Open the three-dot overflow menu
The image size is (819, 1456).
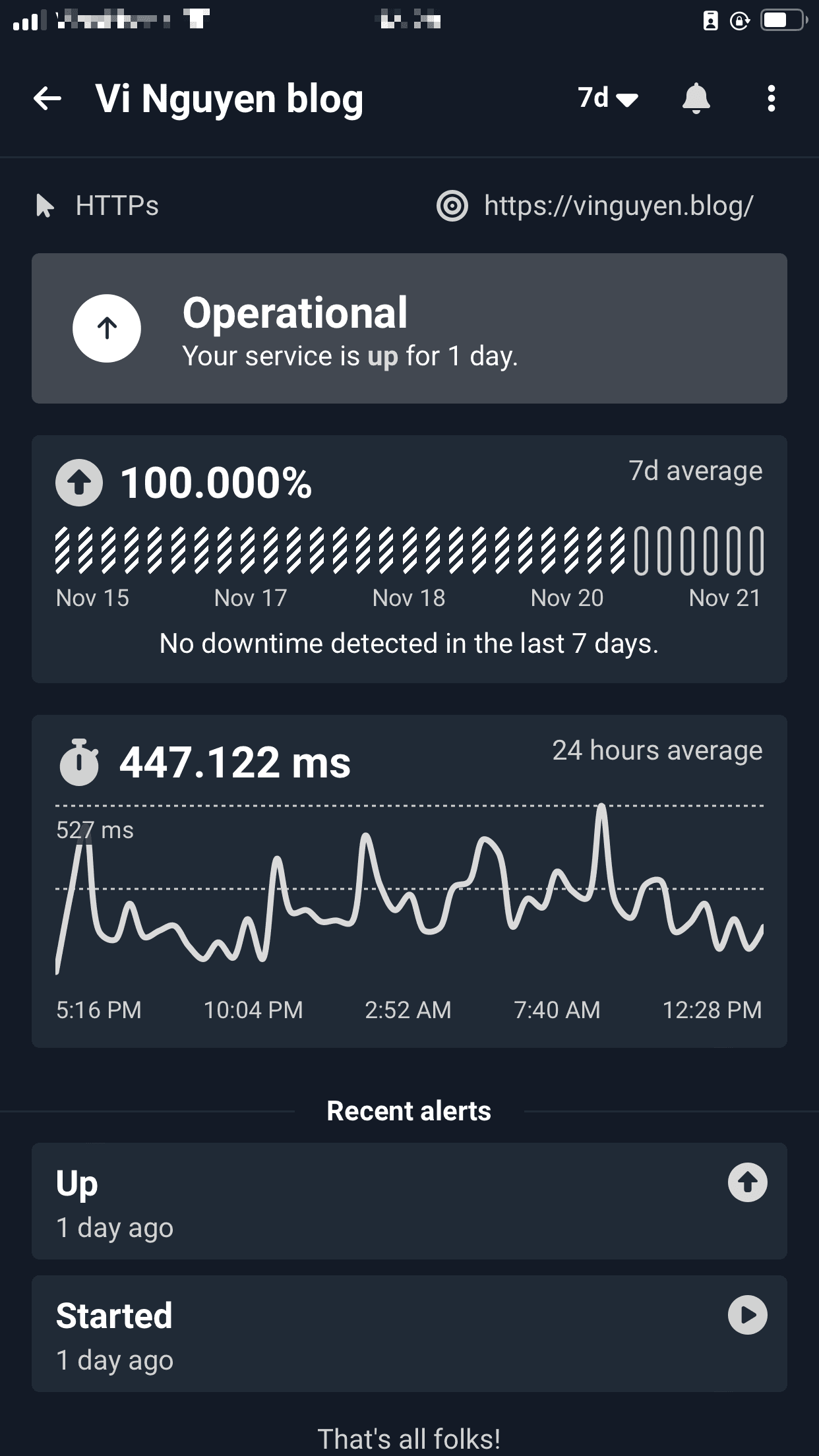[771, 99]
